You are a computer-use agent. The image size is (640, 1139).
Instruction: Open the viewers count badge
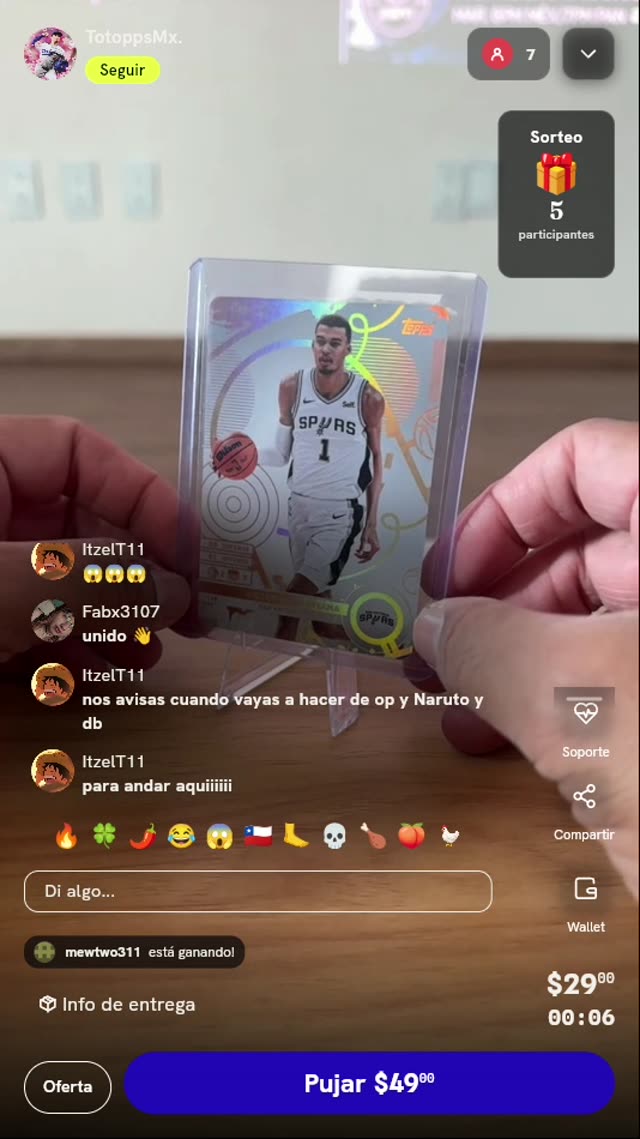tap(509, 54)
